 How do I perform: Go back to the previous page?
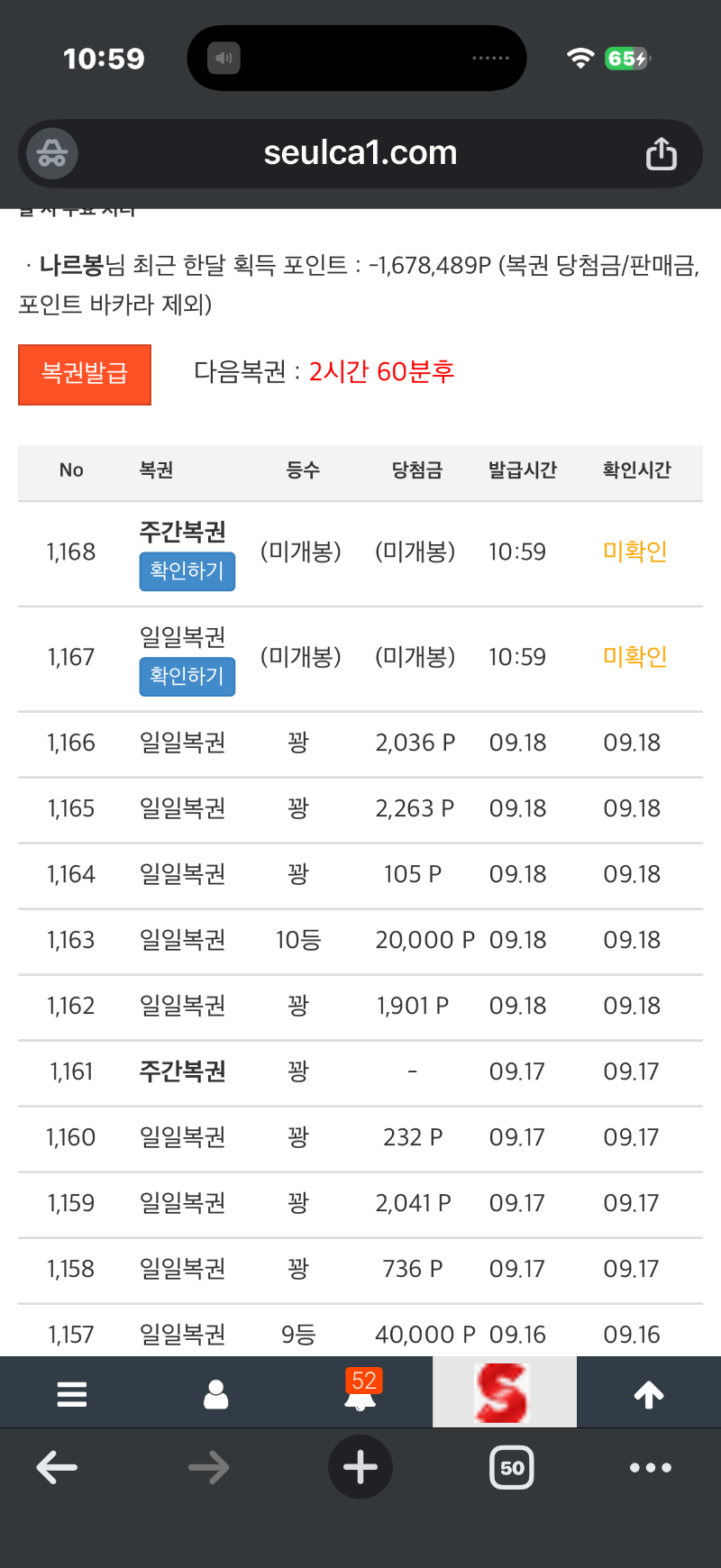[57, 1468]
